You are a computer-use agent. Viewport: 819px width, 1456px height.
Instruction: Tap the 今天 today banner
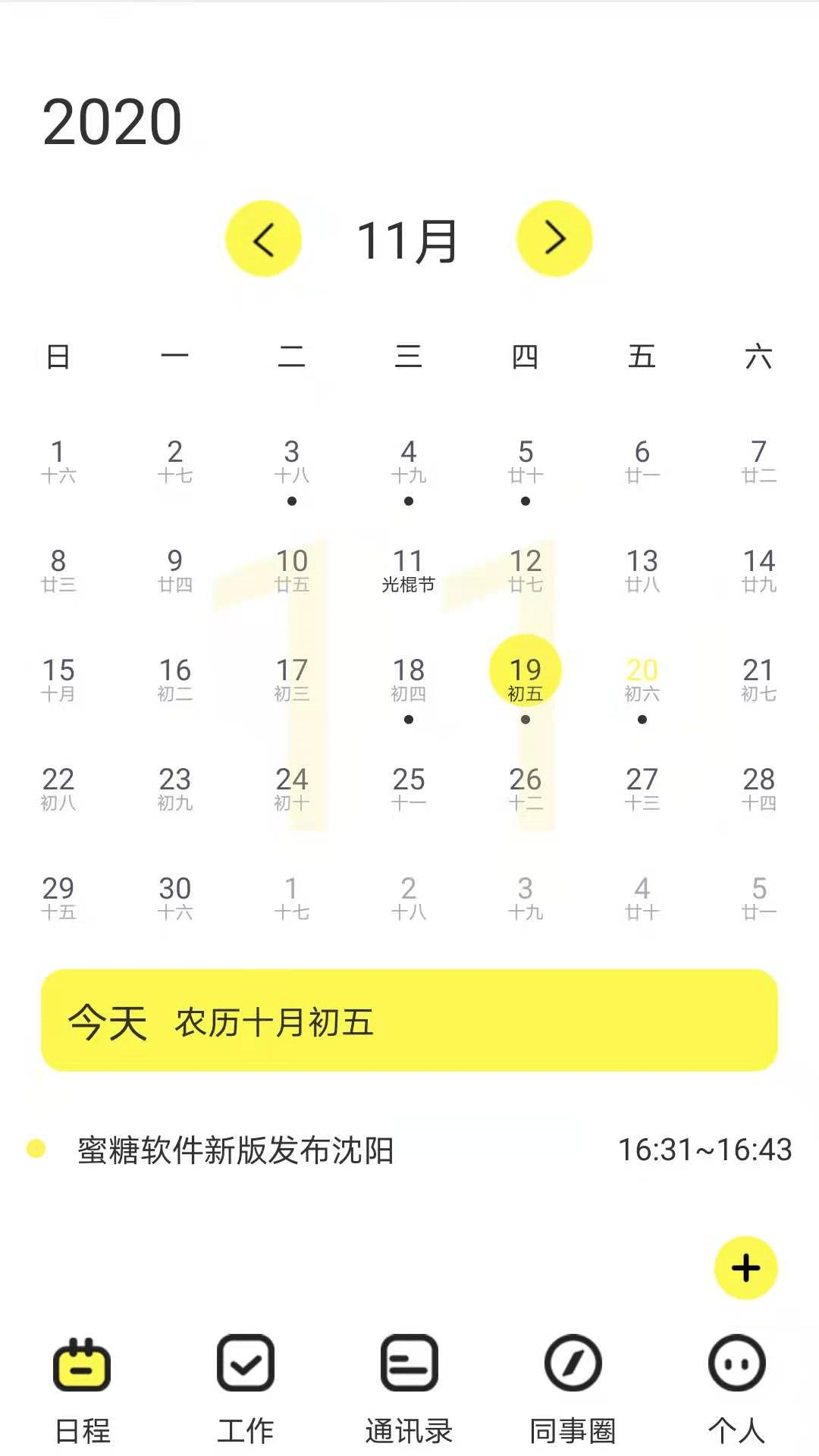pyautogui.click(x=409, y=1020)
